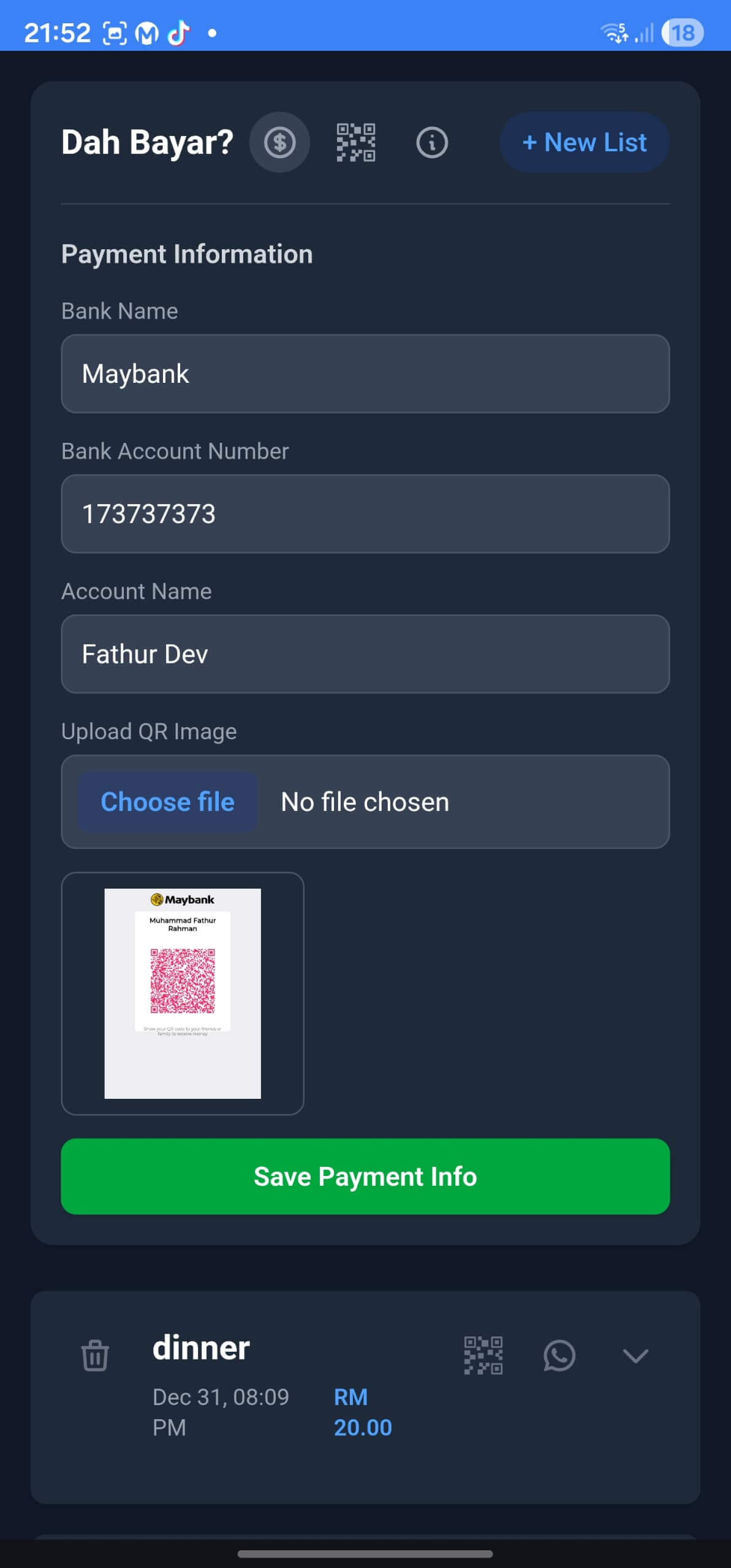The width and height of the screenshot is (731, 1568).
Task: Save Payment Info
Action: pyautogui.click(x=365, y=1177)
